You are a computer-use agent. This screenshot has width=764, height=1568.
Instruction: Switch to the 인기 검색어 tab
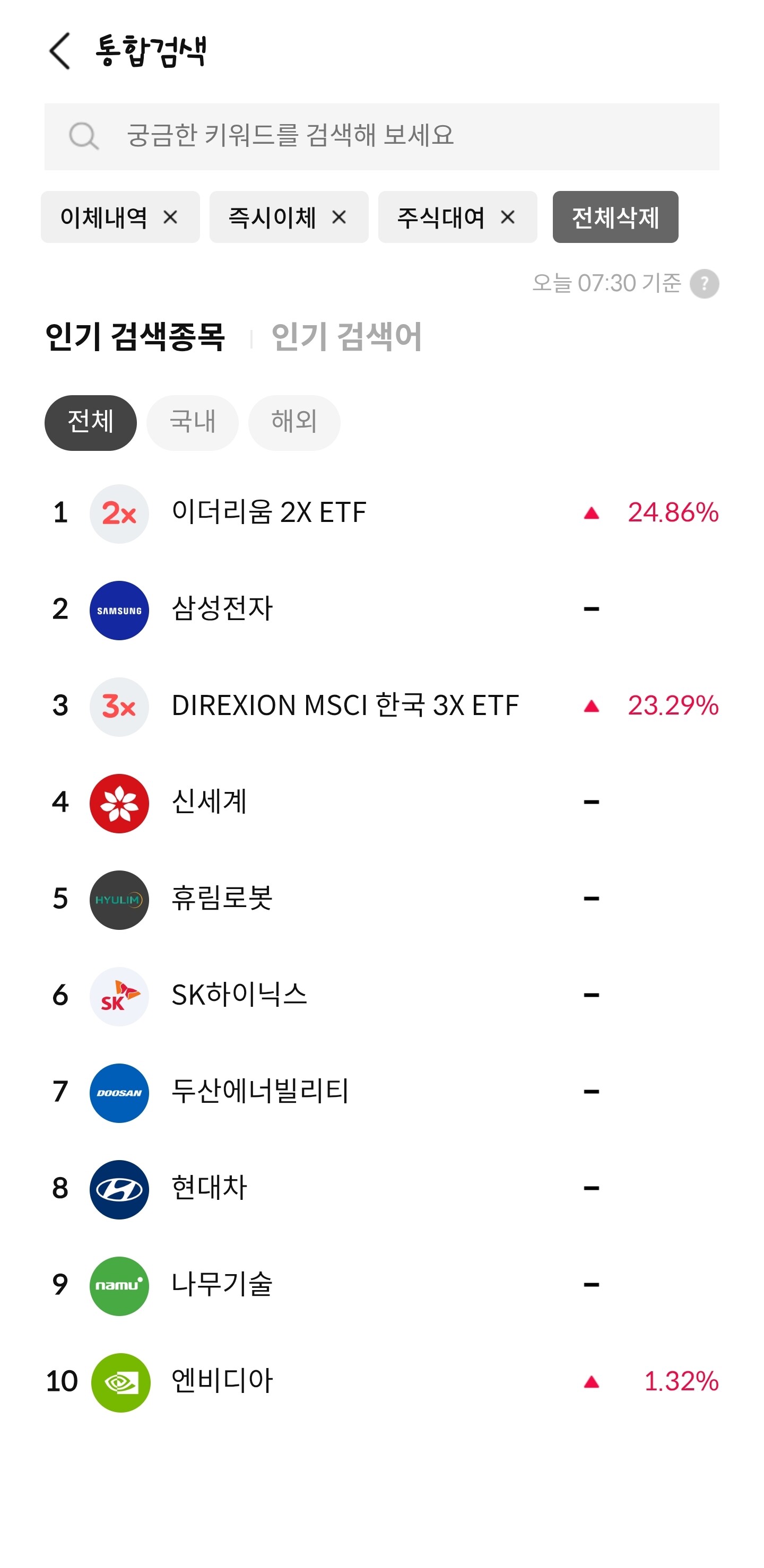(346, 336)
